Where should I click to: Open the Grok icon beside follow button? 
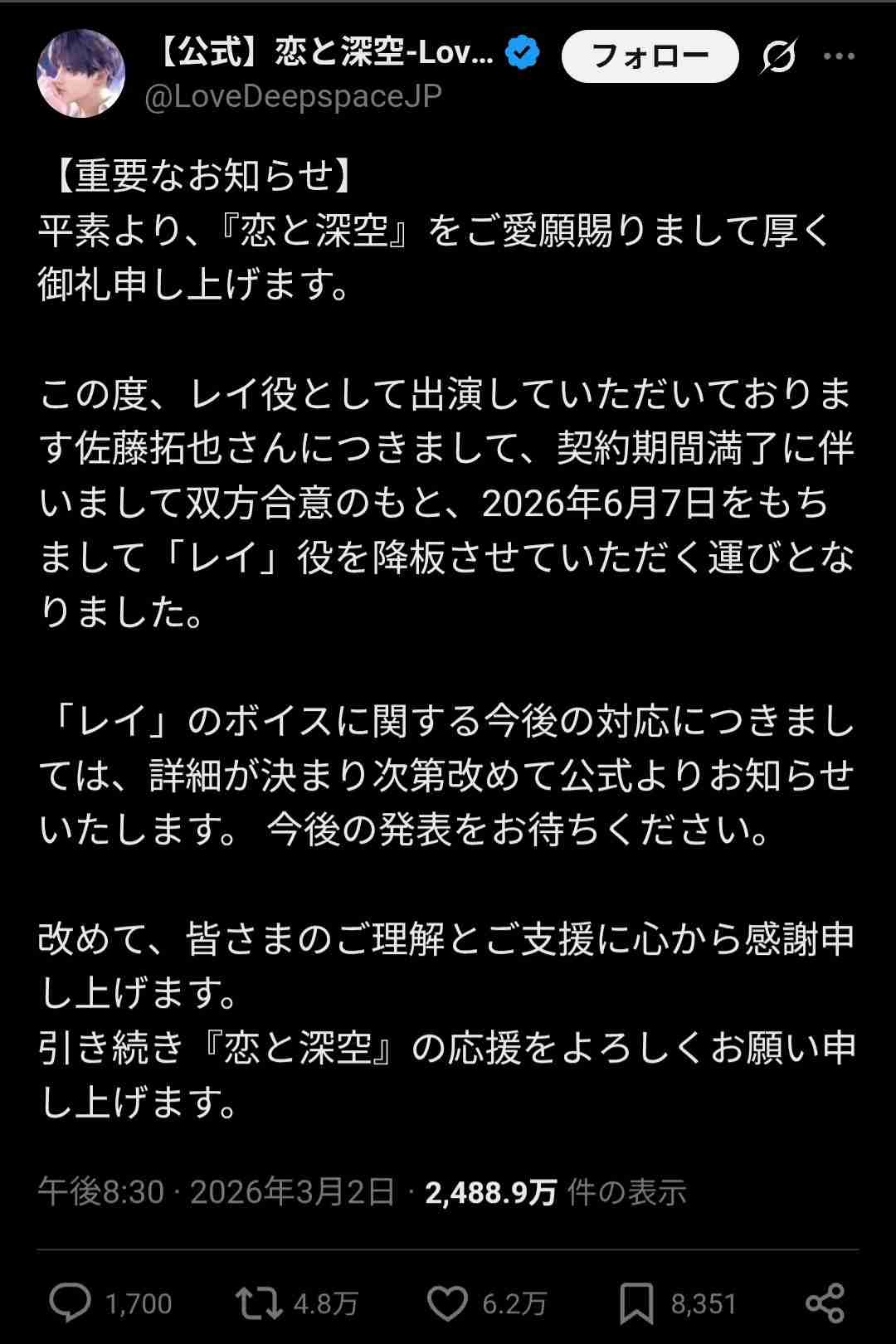tap(778, 56)
